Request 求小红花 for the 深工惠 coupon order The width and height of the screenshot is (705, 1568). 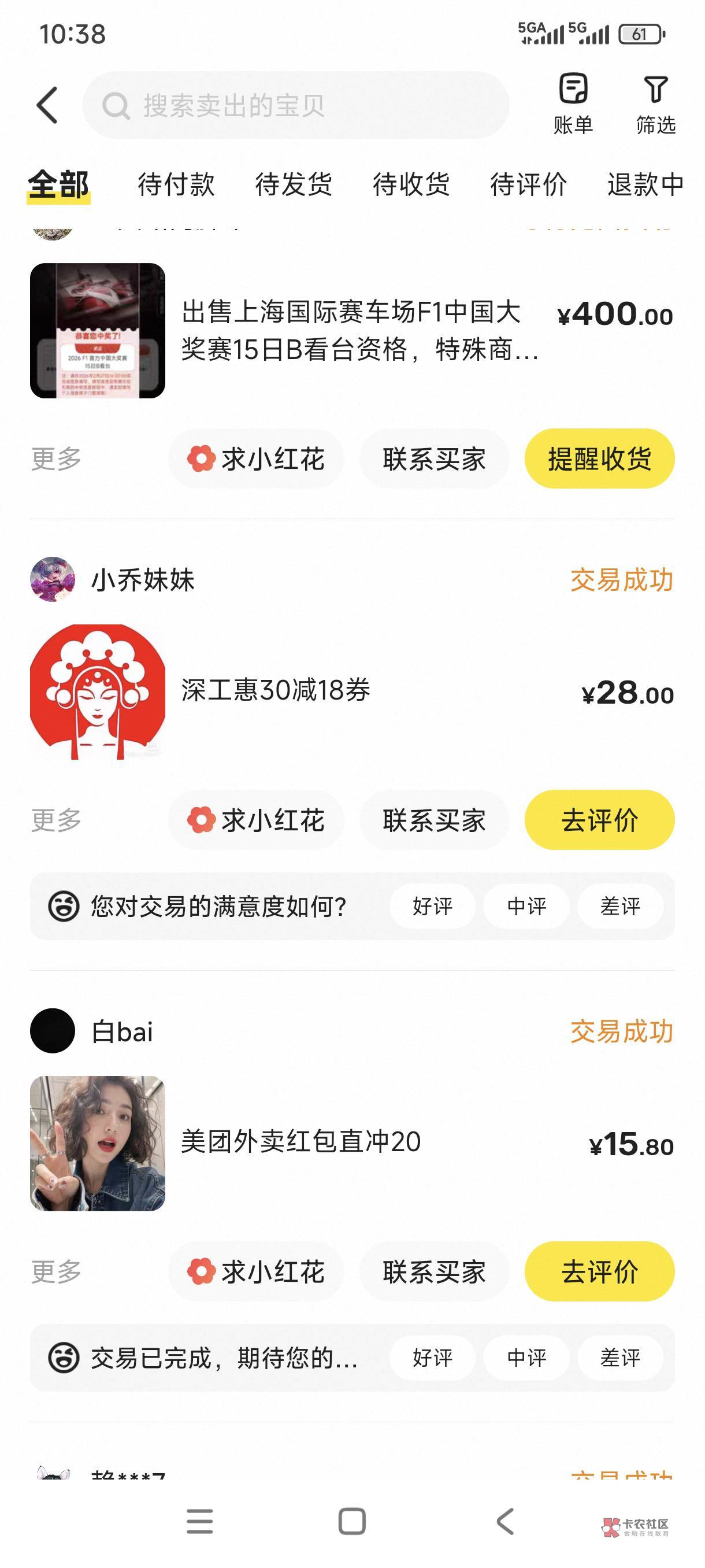tap(256, 820)
